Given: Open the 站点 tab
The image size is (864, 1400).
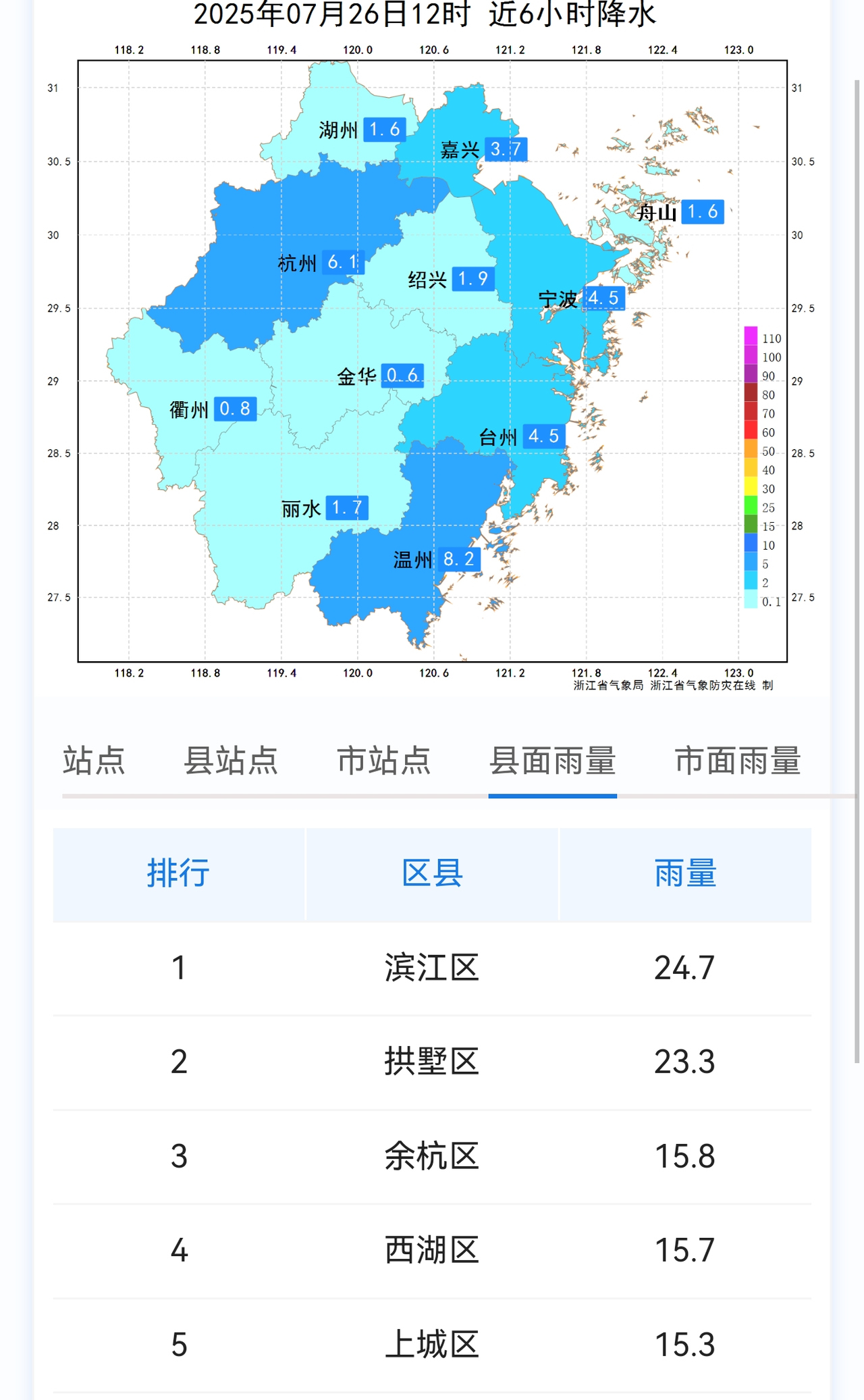Looking at the screenshot, I should click(94, 760).
